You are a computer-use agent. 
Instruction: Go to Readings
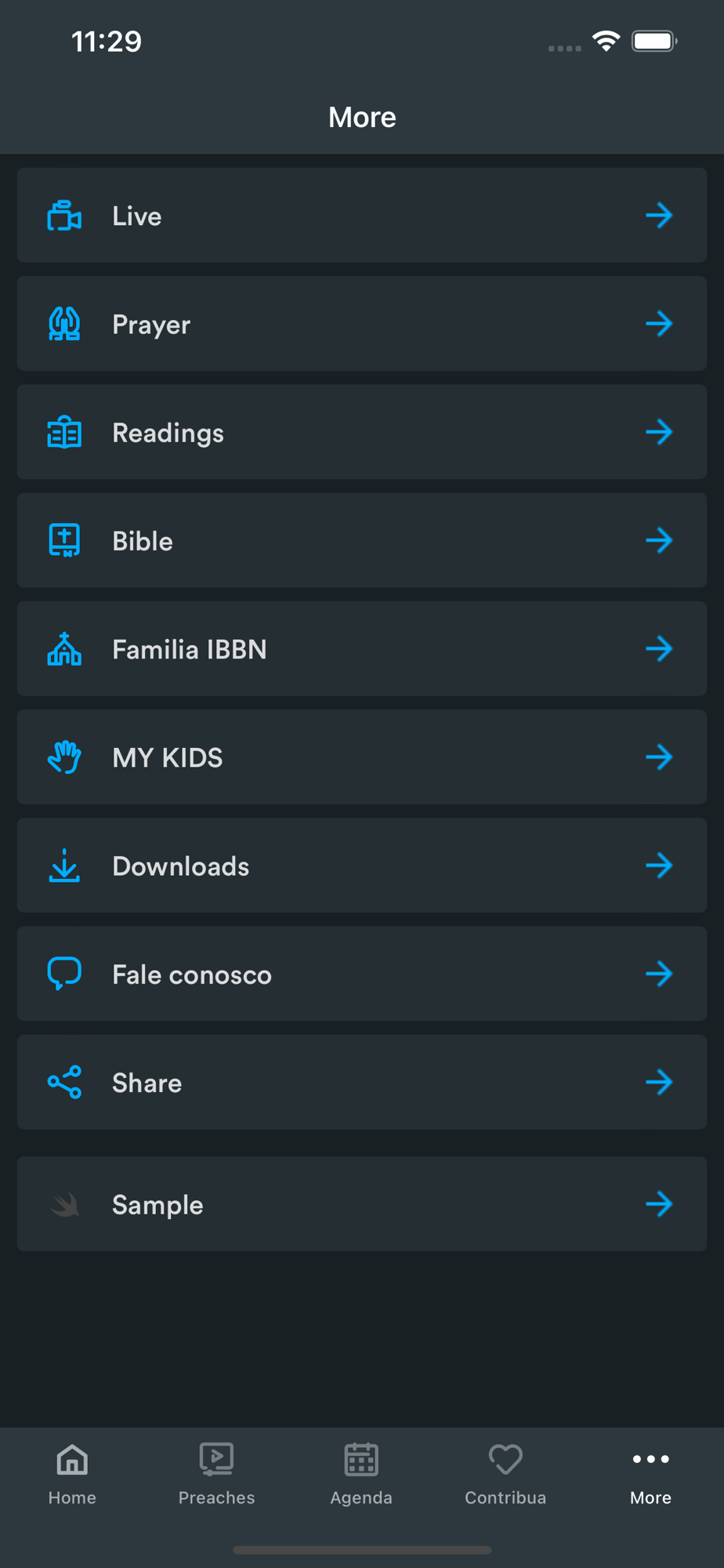tap(362, 432)
